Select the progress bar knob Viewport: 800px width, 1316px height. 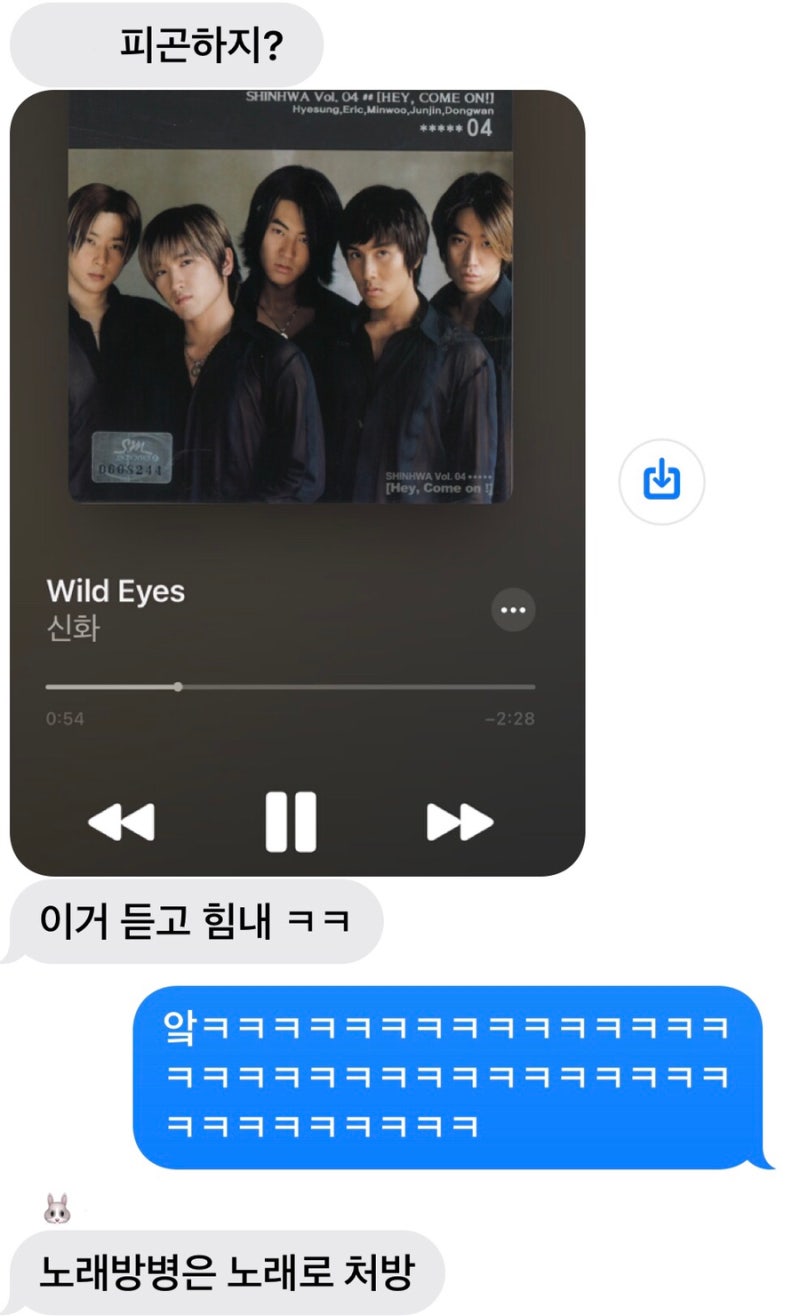177,687
